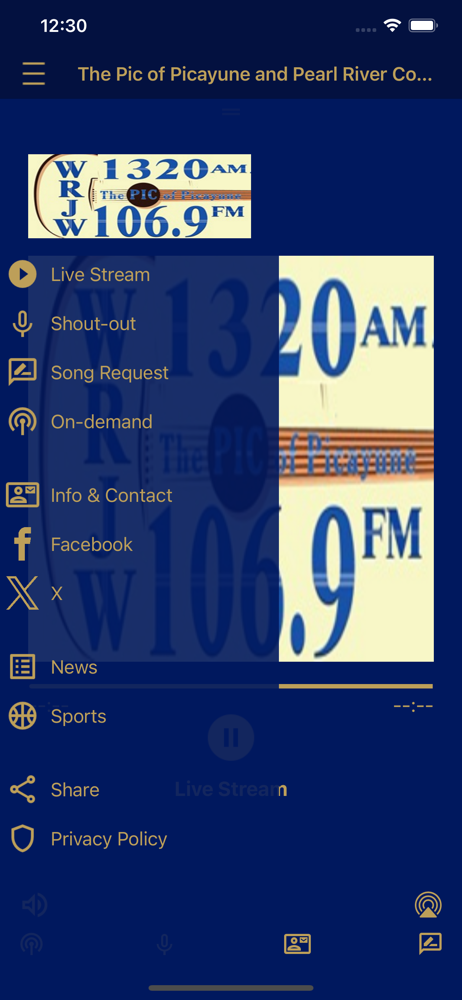Tap the contact card icon in bottom bar

pos(297,944)
